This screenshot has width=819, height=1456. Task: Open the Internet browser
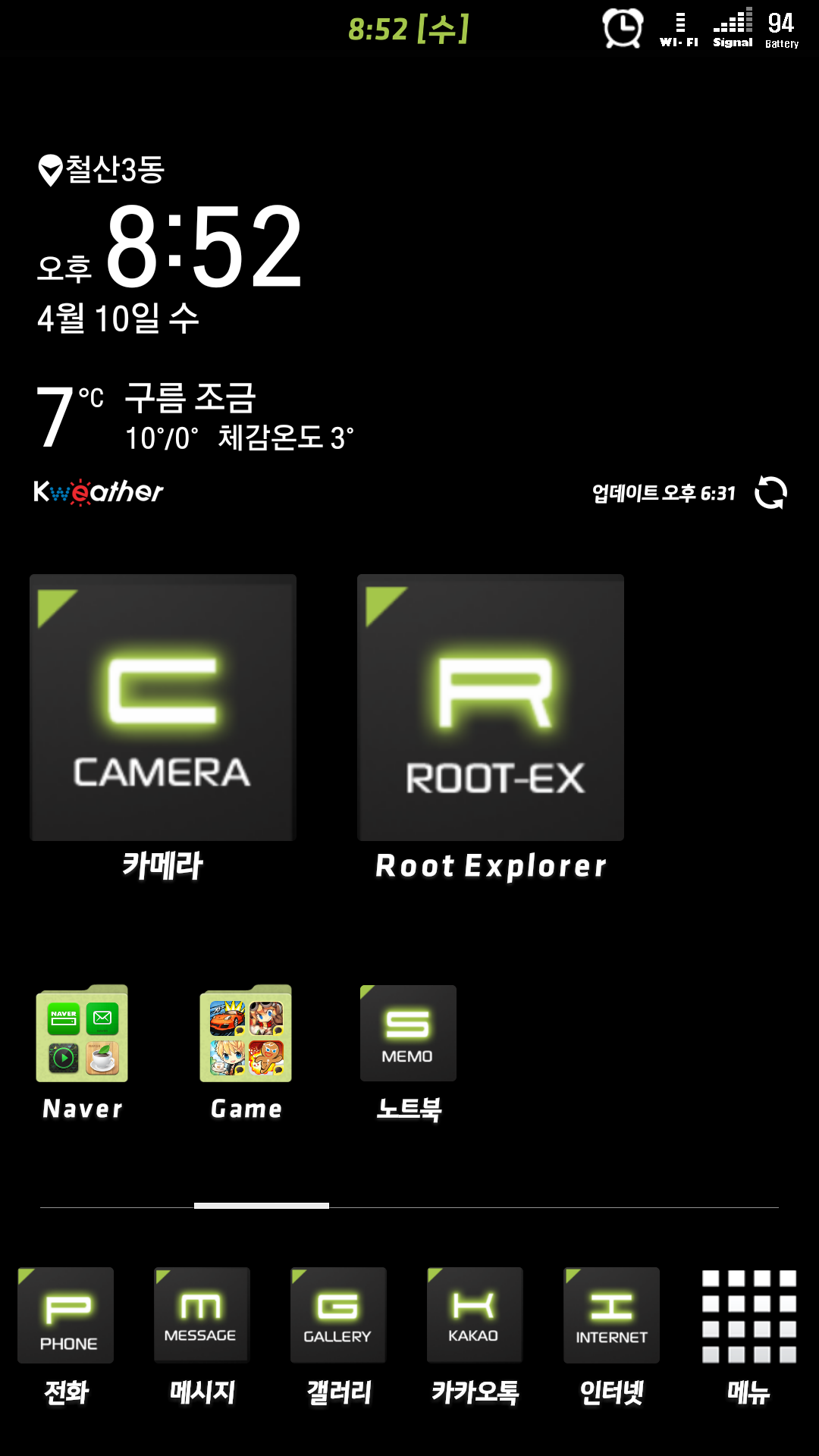coord(611,1316)
